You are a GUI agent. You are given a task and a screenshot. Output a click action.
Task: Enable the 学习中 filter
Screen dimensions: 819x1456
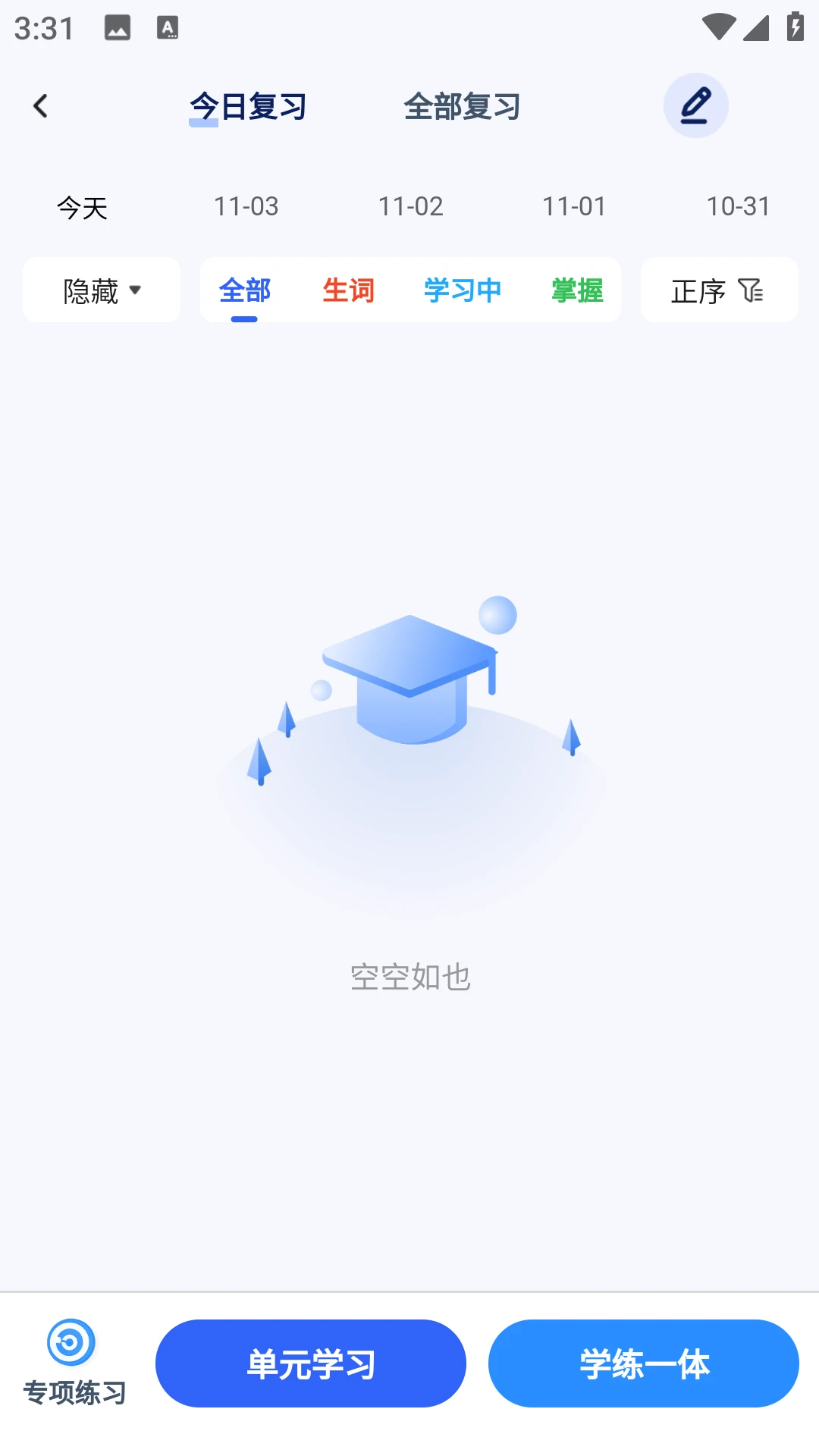click(461, 290)
